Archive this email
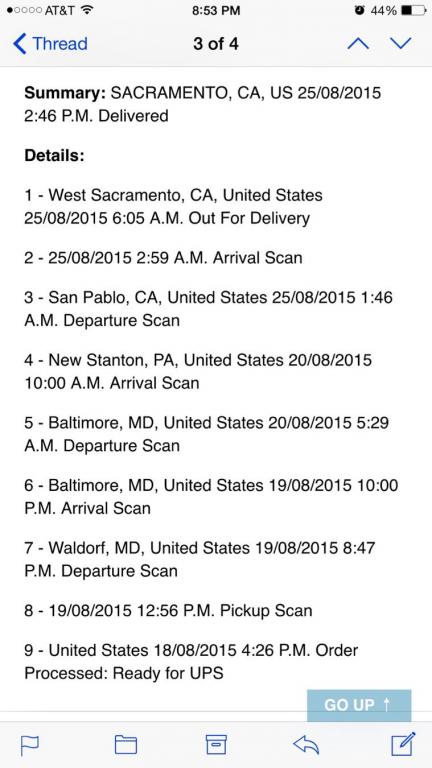Viewport: 432px width, 768px height. click(216, 744)
